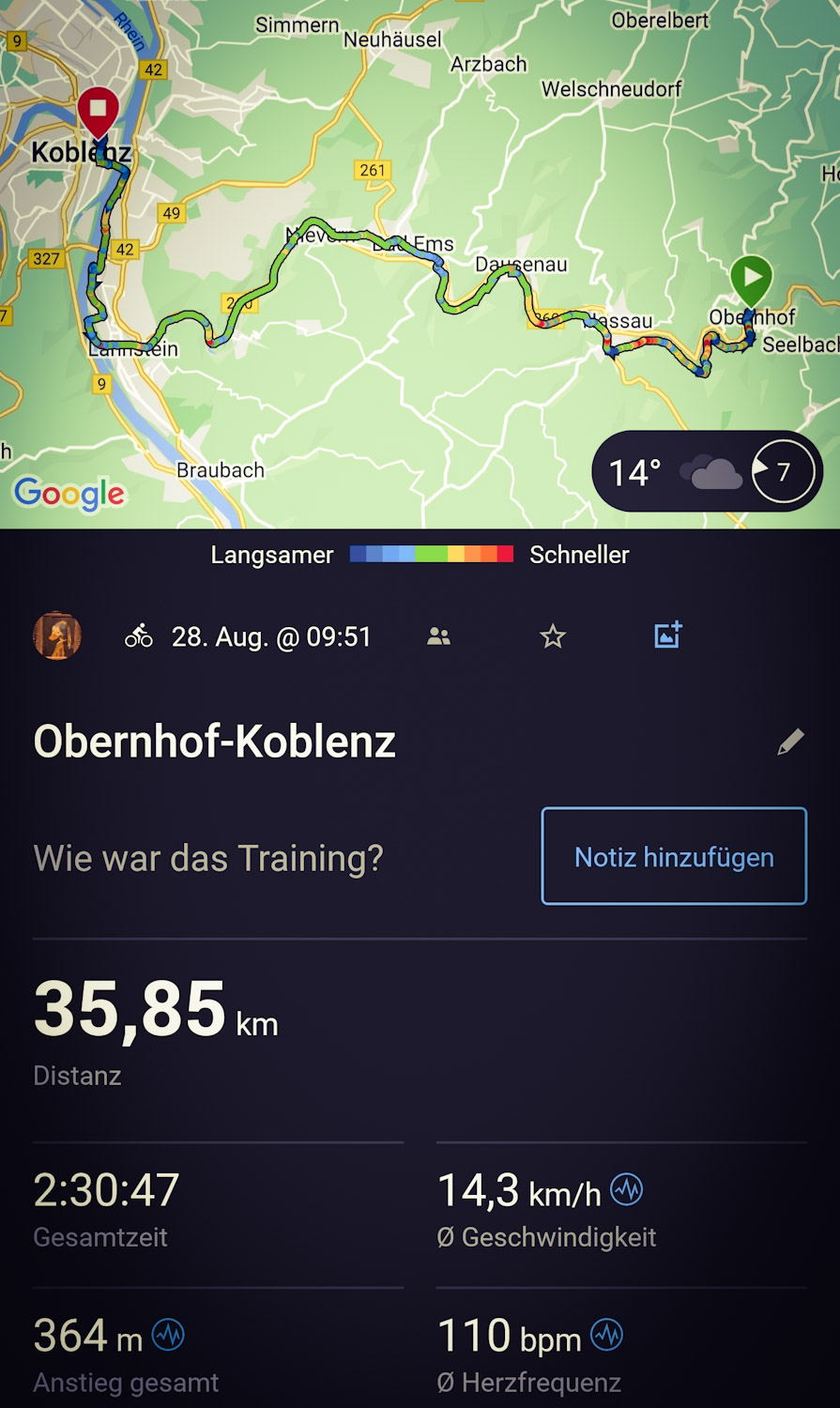Tap the info icon next to 364 m
840x1408 pixels.
[x=169, y=1335]
